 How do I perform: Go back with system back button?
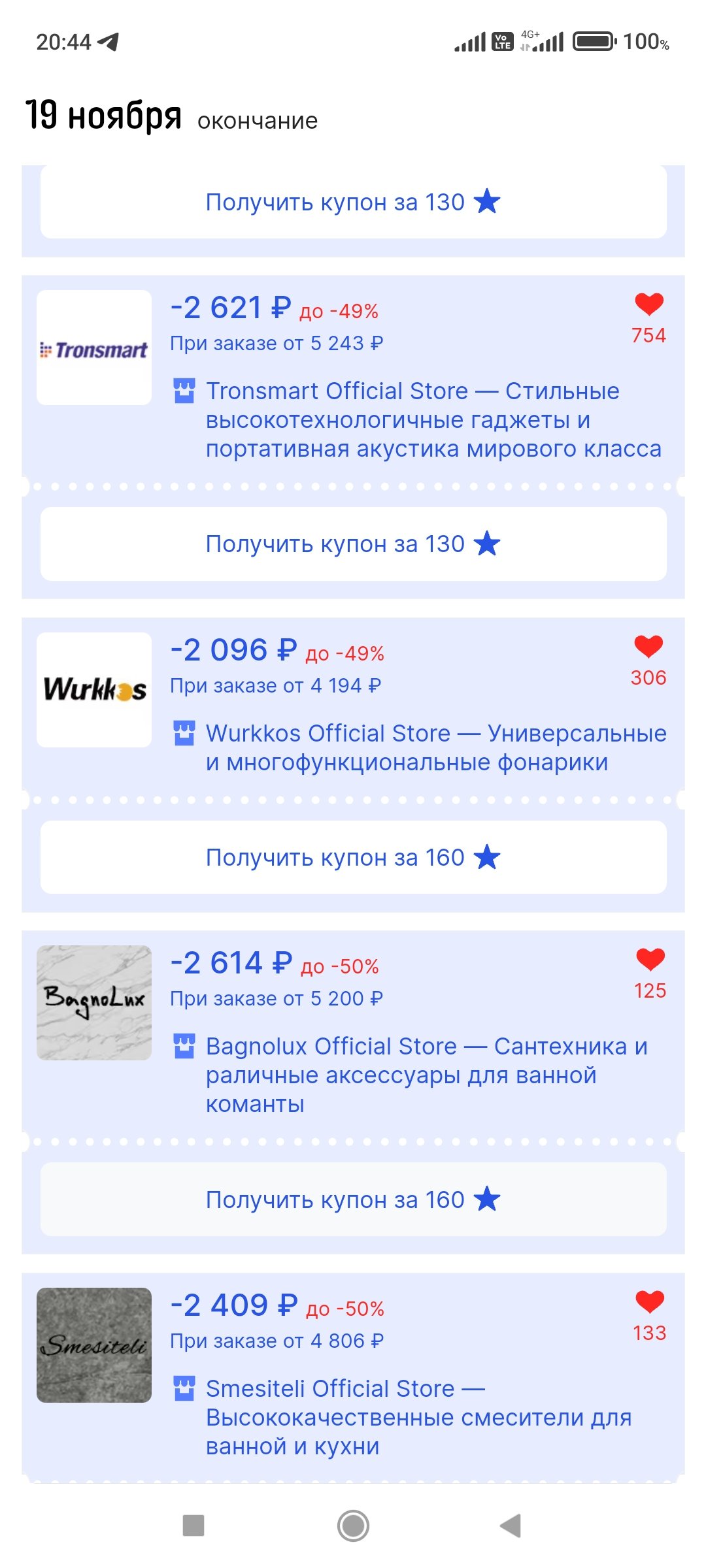[511, 1526]
